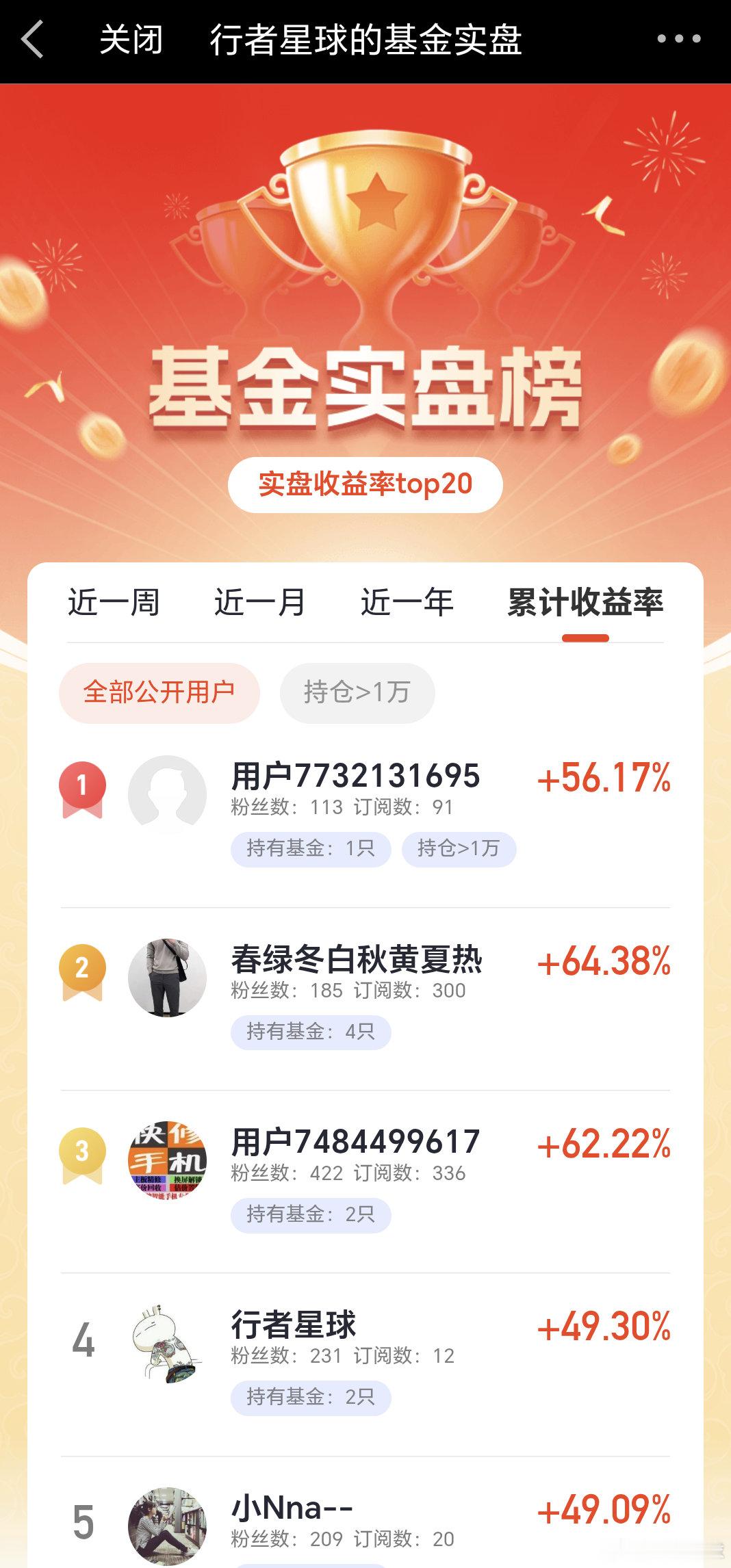Tap the back arrow in the top bar
Viewport: 731px width, 1568px height.
point(29,39)
